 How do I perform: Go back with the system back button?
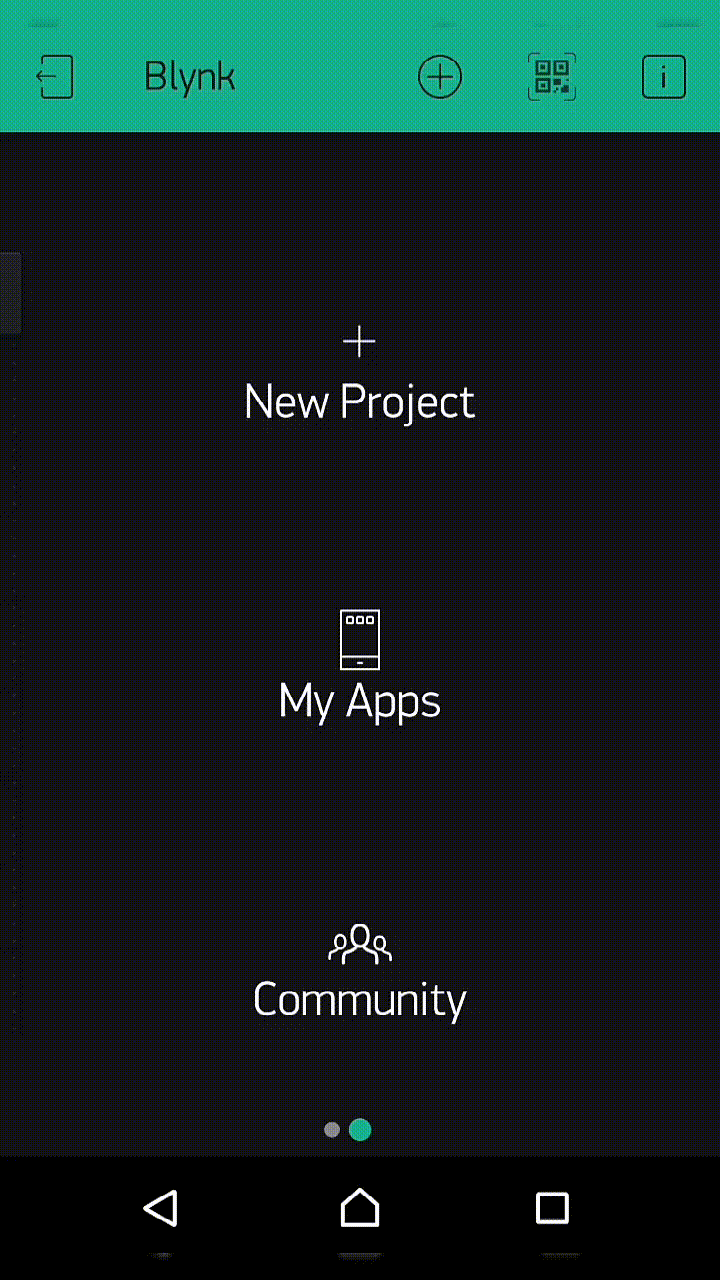[160, 1208]
